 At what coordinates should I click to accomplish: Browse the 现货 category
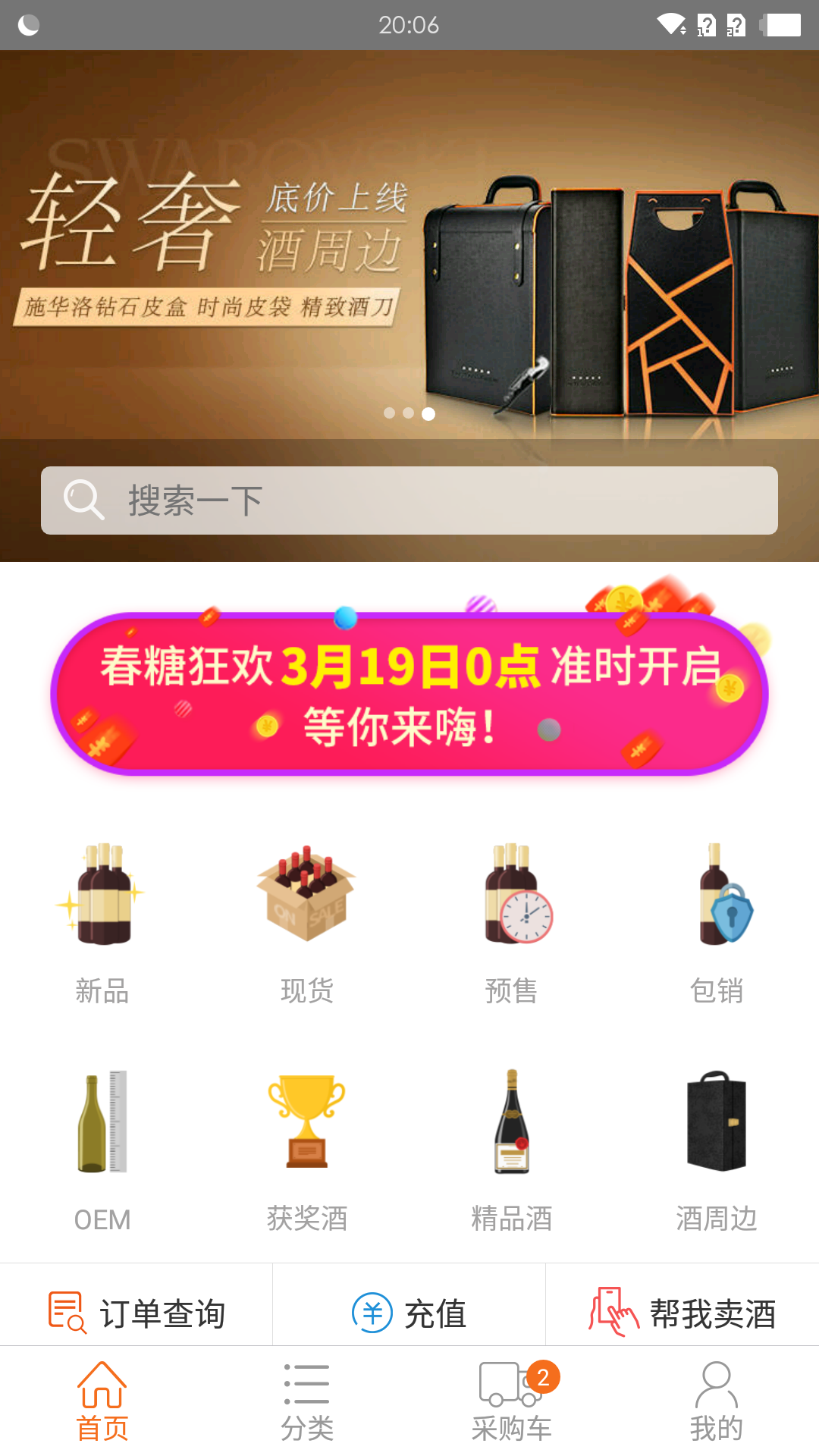307,921
